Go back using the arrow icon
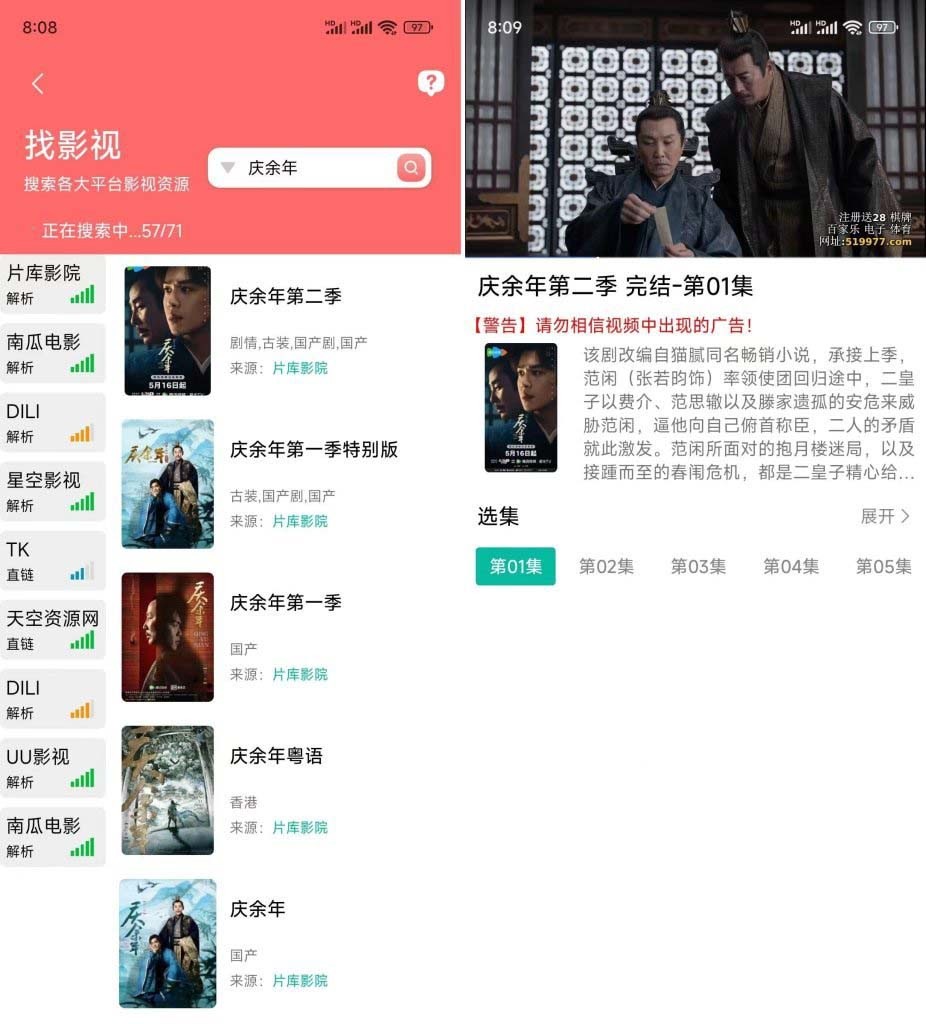 (38, 84)
